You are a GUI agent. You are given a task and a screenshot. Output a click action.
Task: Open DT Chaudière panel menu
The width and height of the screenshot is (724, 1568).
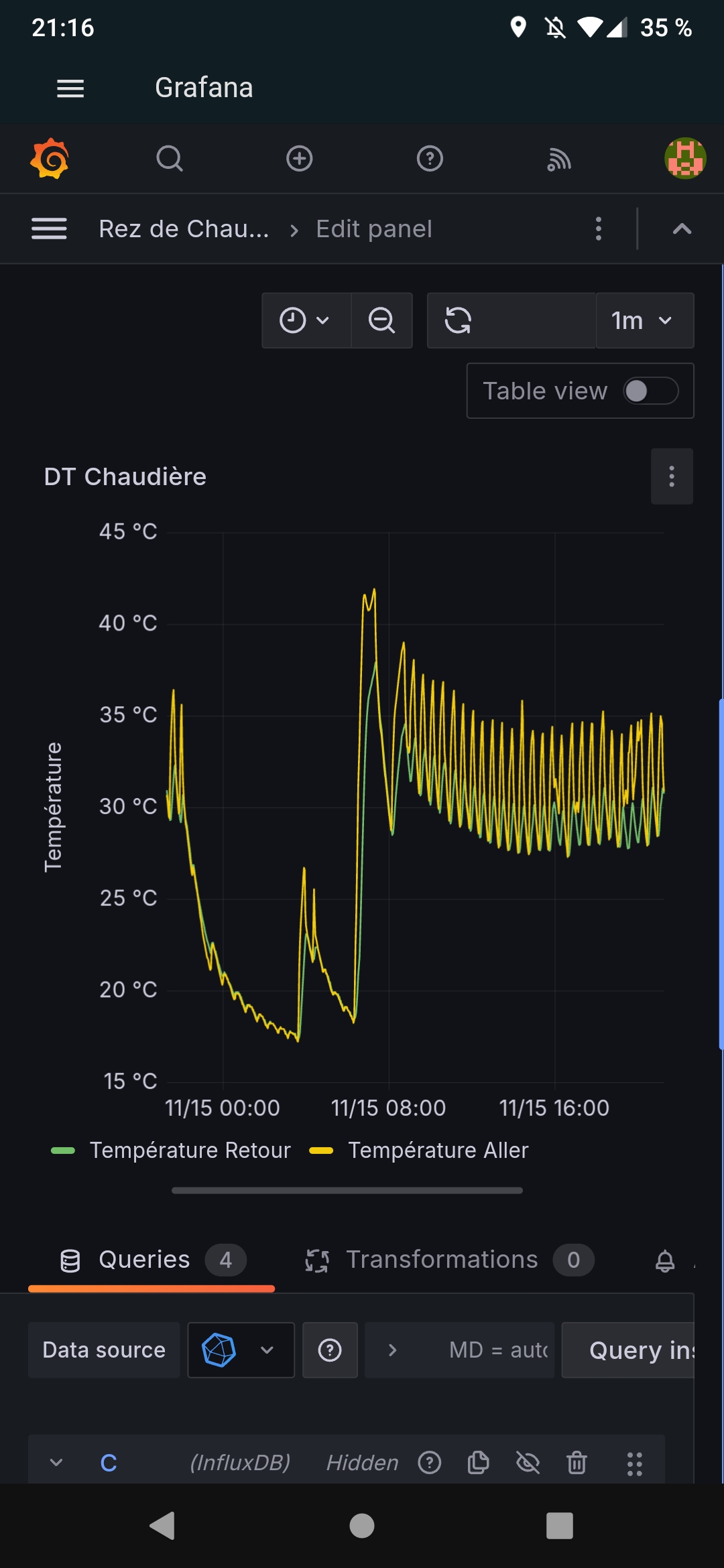pyautogui.click(x=672, y=476)
